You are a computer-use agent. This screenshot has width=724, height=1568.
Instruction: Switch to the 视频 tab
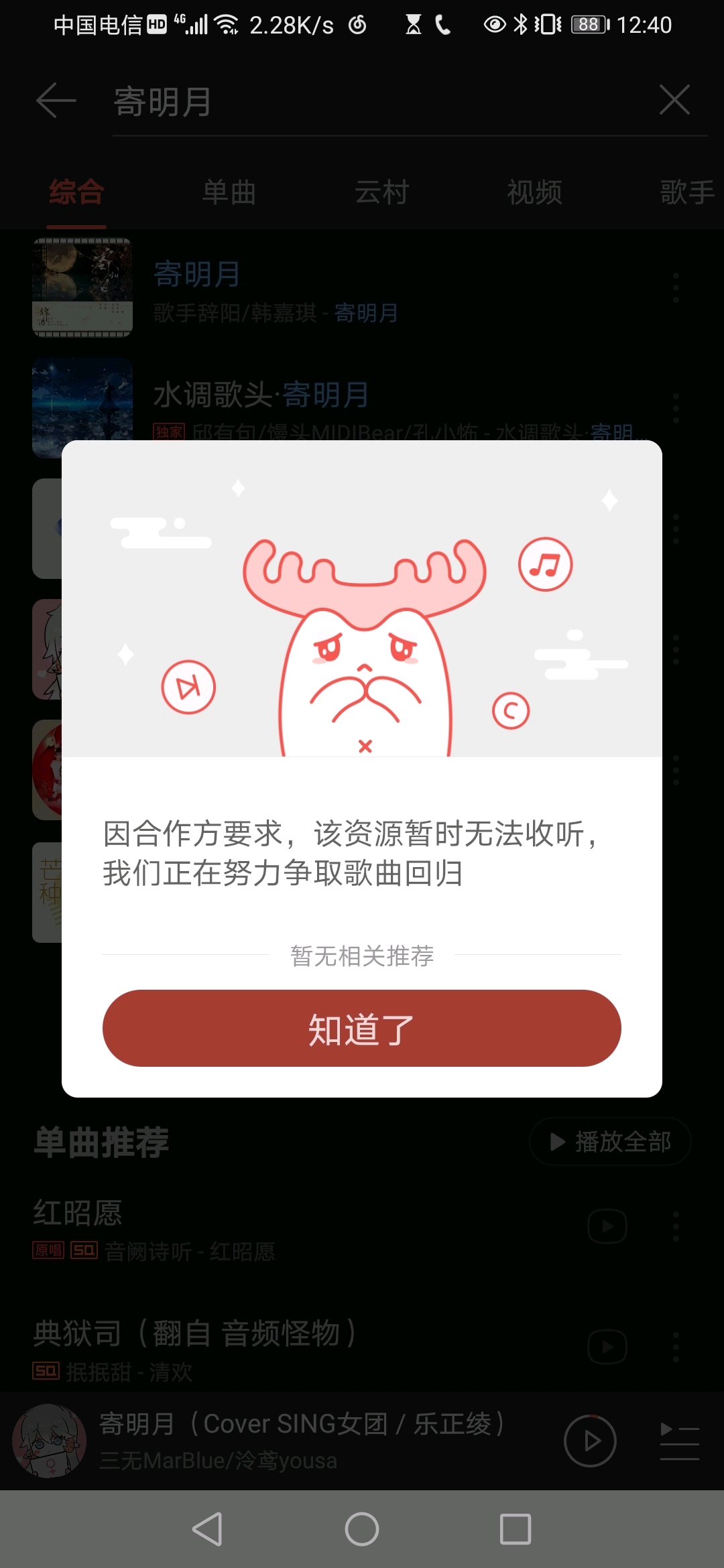534,193
